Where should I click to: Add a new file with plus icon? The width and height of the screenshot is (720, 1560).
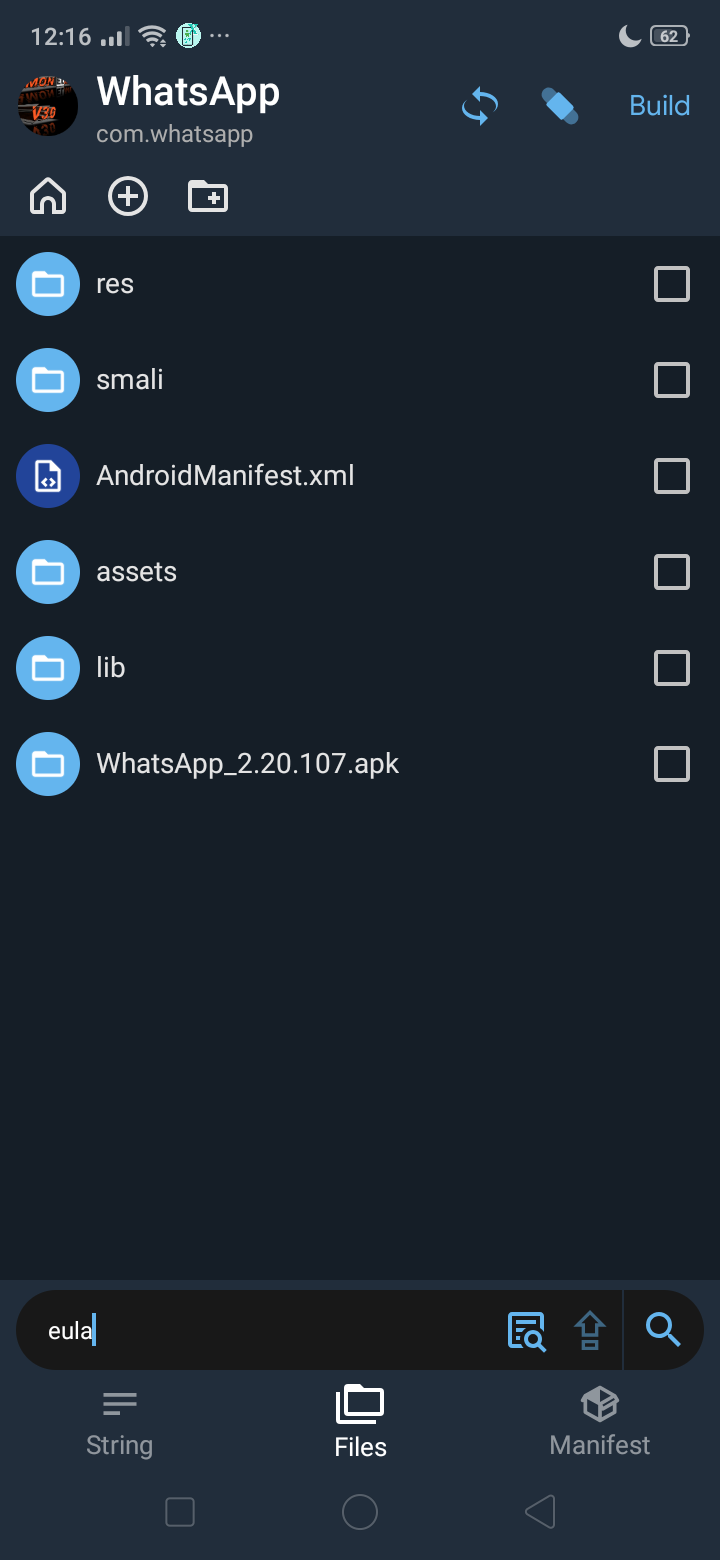[x=128, y=196]
